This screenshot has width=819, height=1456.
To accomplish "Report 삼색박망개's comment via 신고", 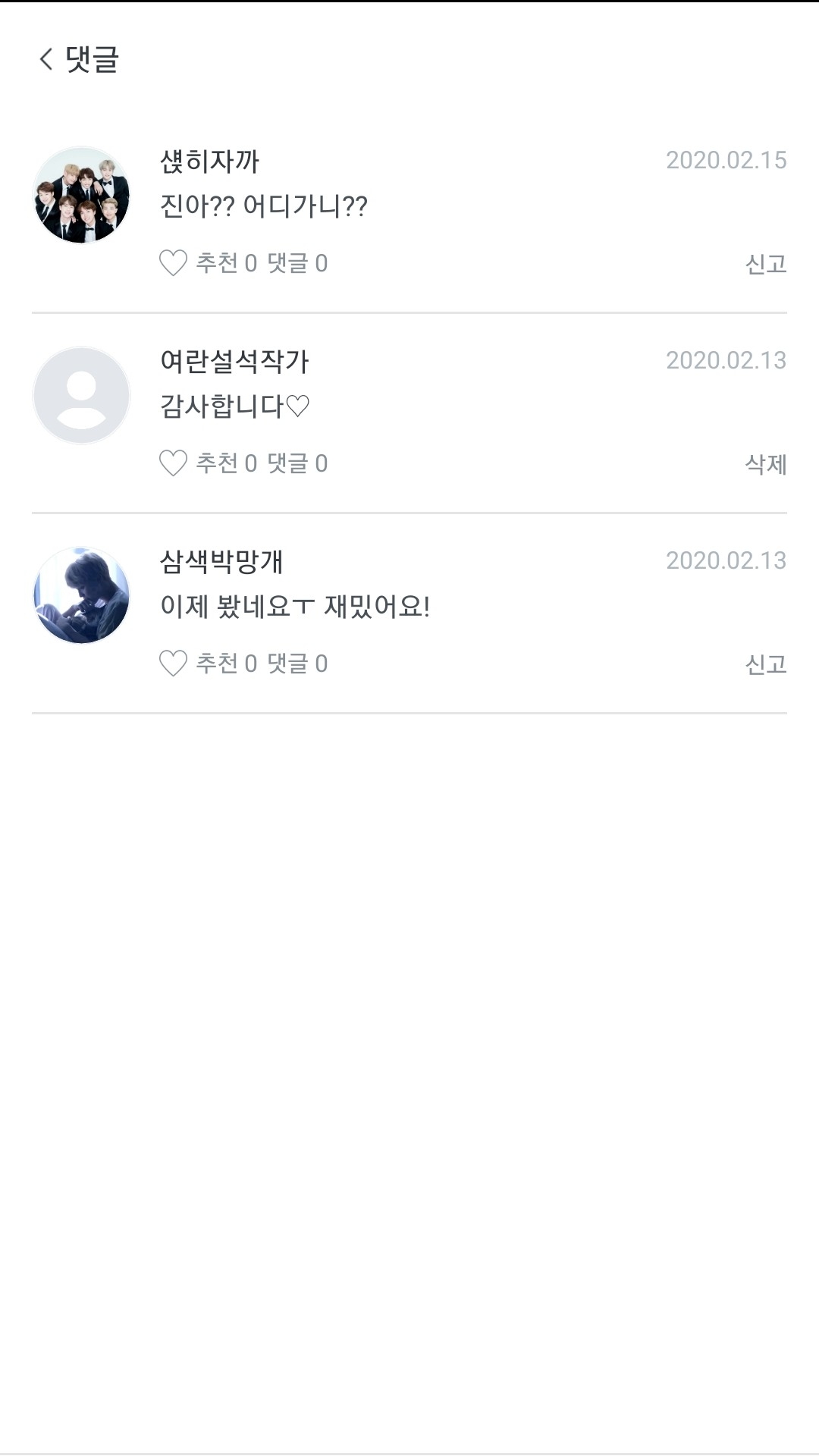I will coord(766,664).
